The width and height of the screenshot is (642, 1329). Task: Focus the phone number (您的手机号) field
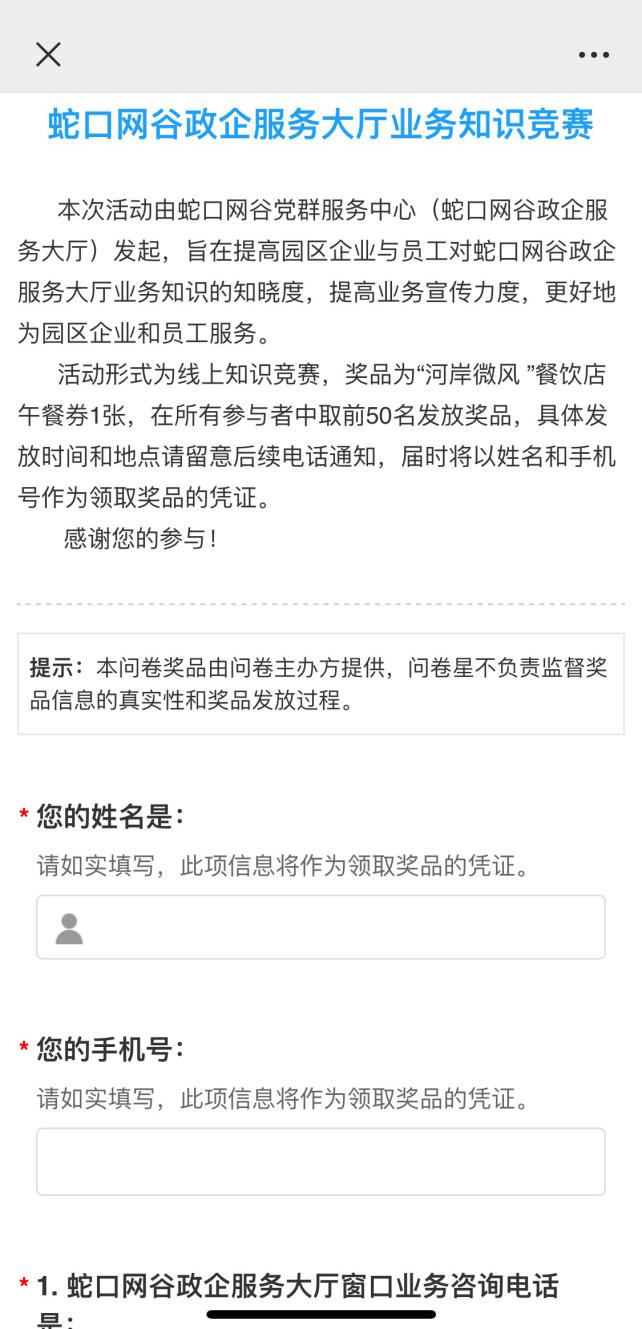[320, 1161]
